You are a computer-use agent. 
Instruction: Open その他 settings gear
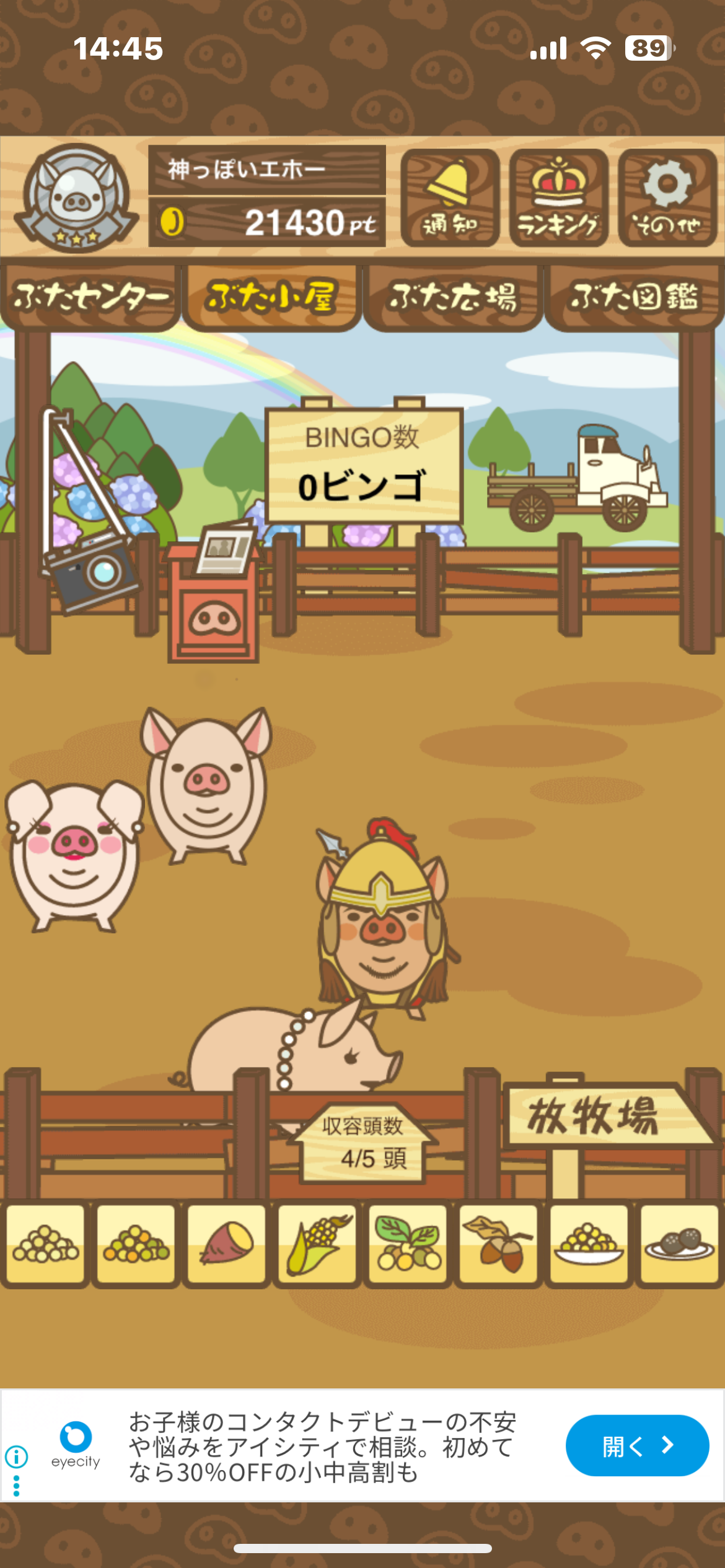click(x=667, y=198)
